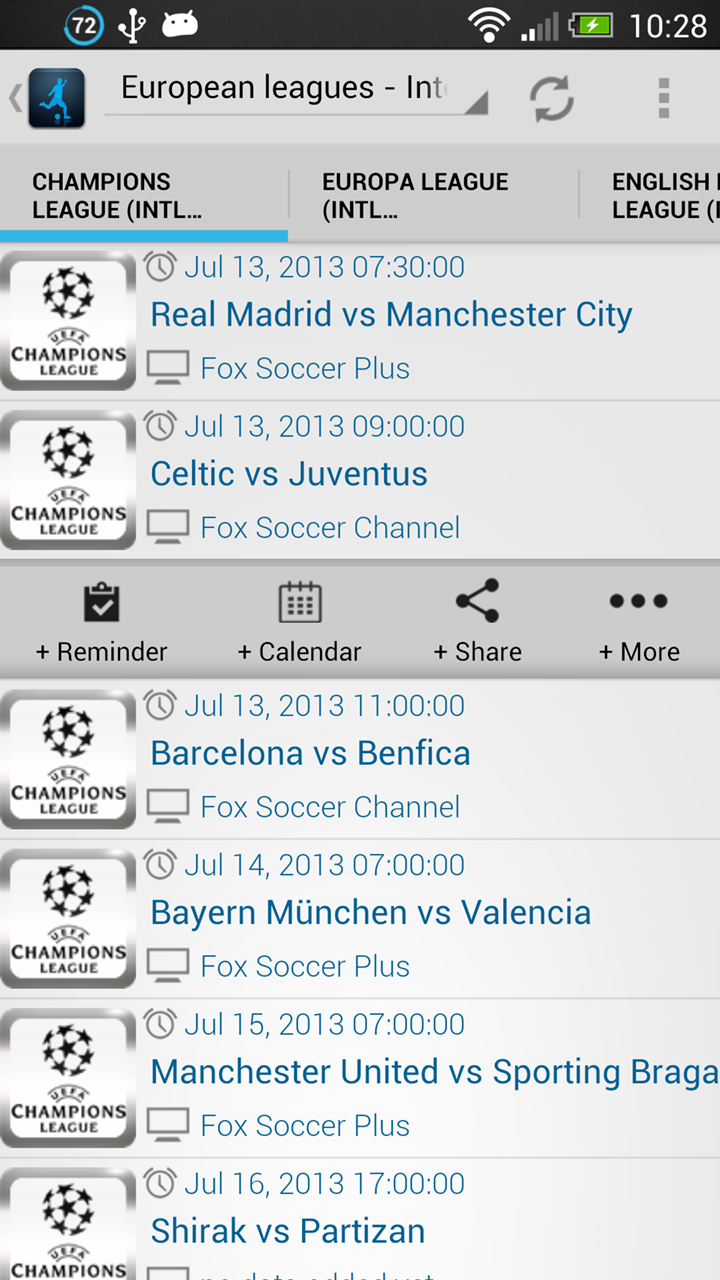Tap the clock icon for Shirak vs Partizan
Image resolution: width=720 pixels, height=1280 pixels.
(161, 1183)
